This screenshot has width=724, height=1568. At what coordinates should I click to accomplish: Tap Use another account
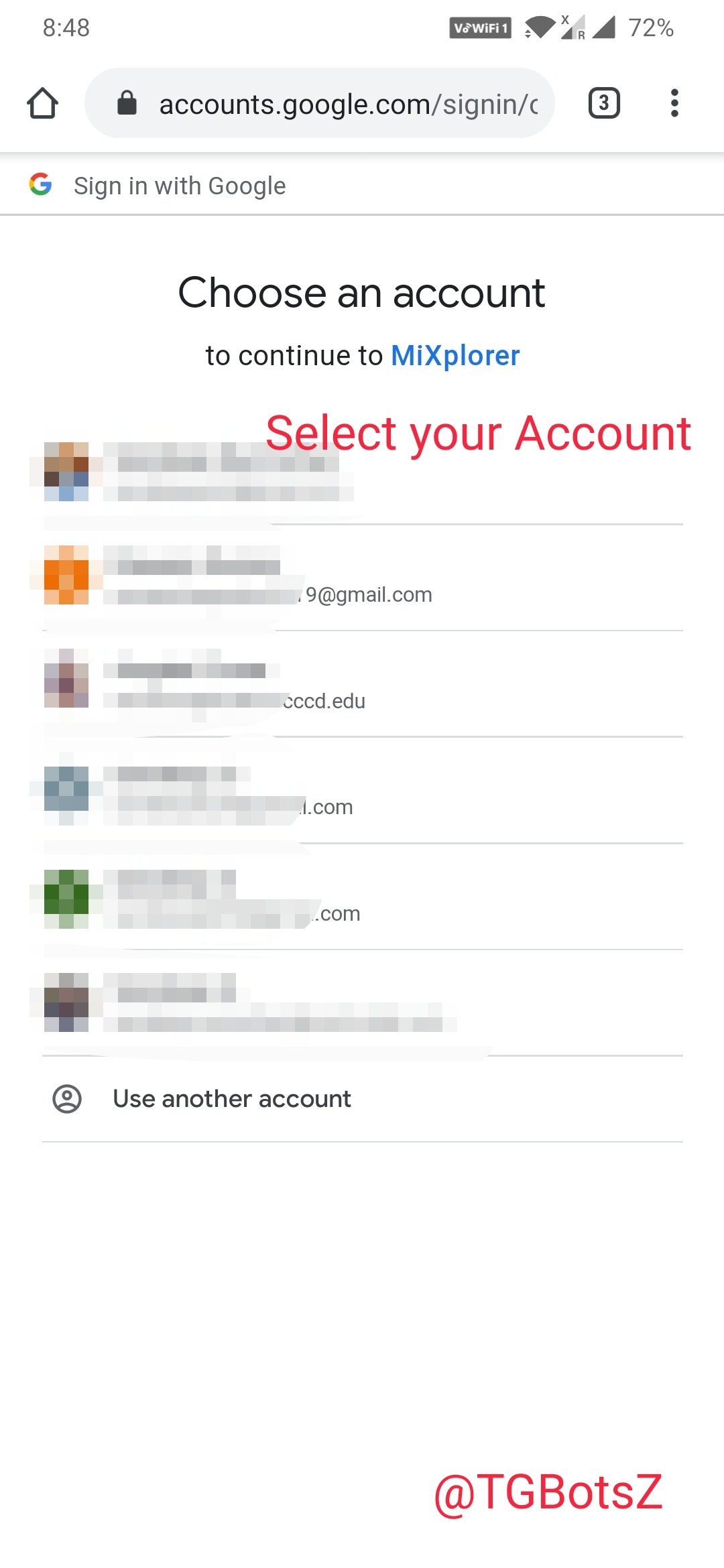tap(231, 1099)
